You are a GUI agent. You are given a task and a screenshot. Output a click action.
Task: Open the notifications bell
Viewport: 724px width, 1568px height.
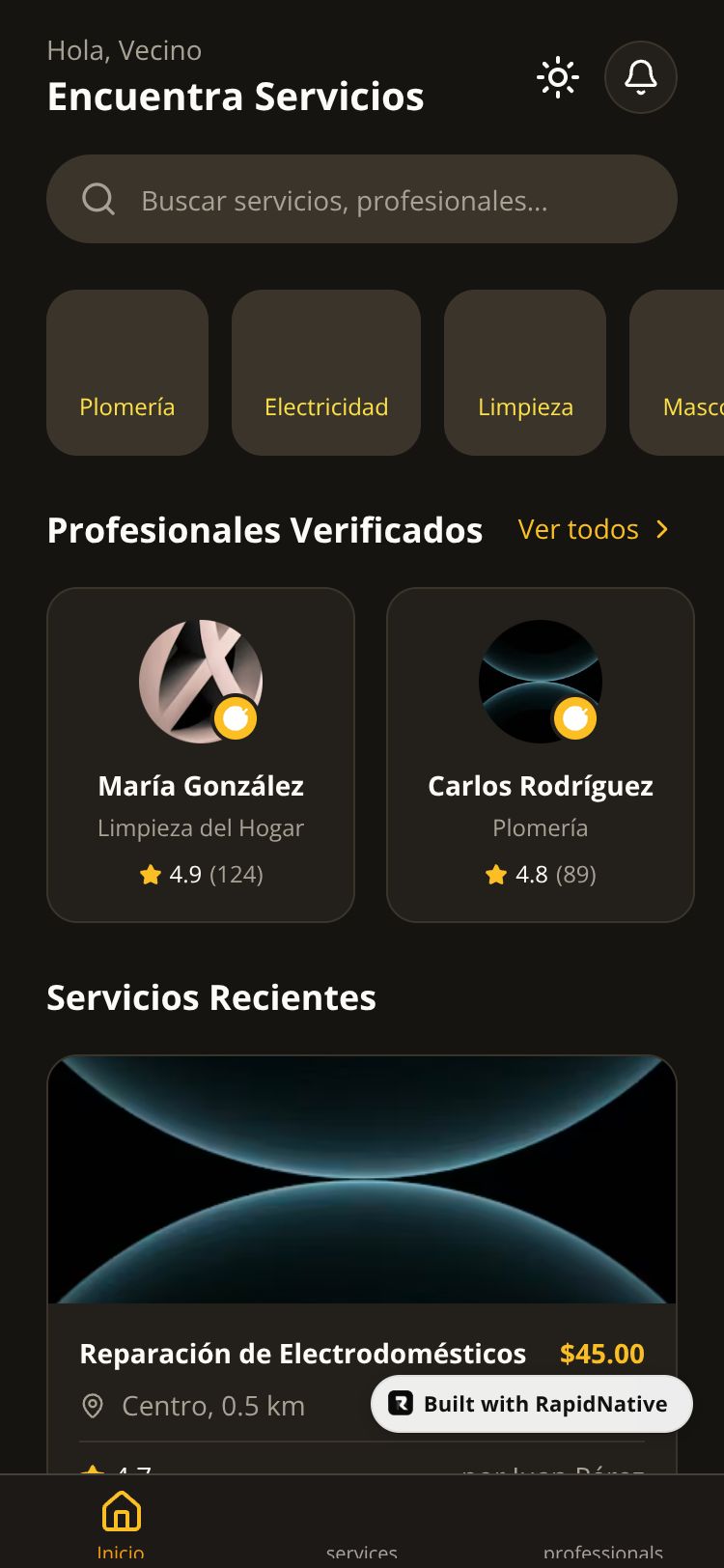click(x=640, y=77)
